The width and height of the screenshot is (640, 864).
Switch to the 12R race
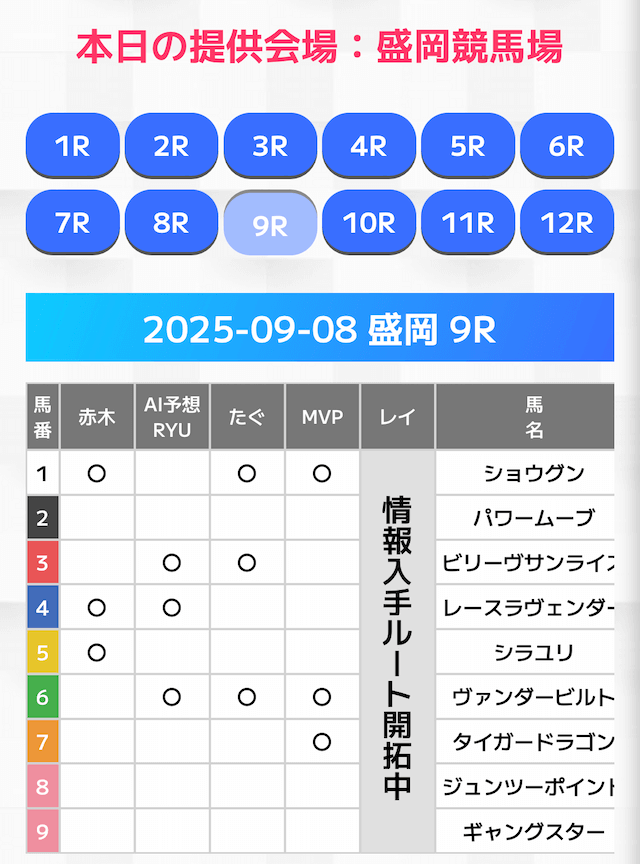[x=567, y=223]
